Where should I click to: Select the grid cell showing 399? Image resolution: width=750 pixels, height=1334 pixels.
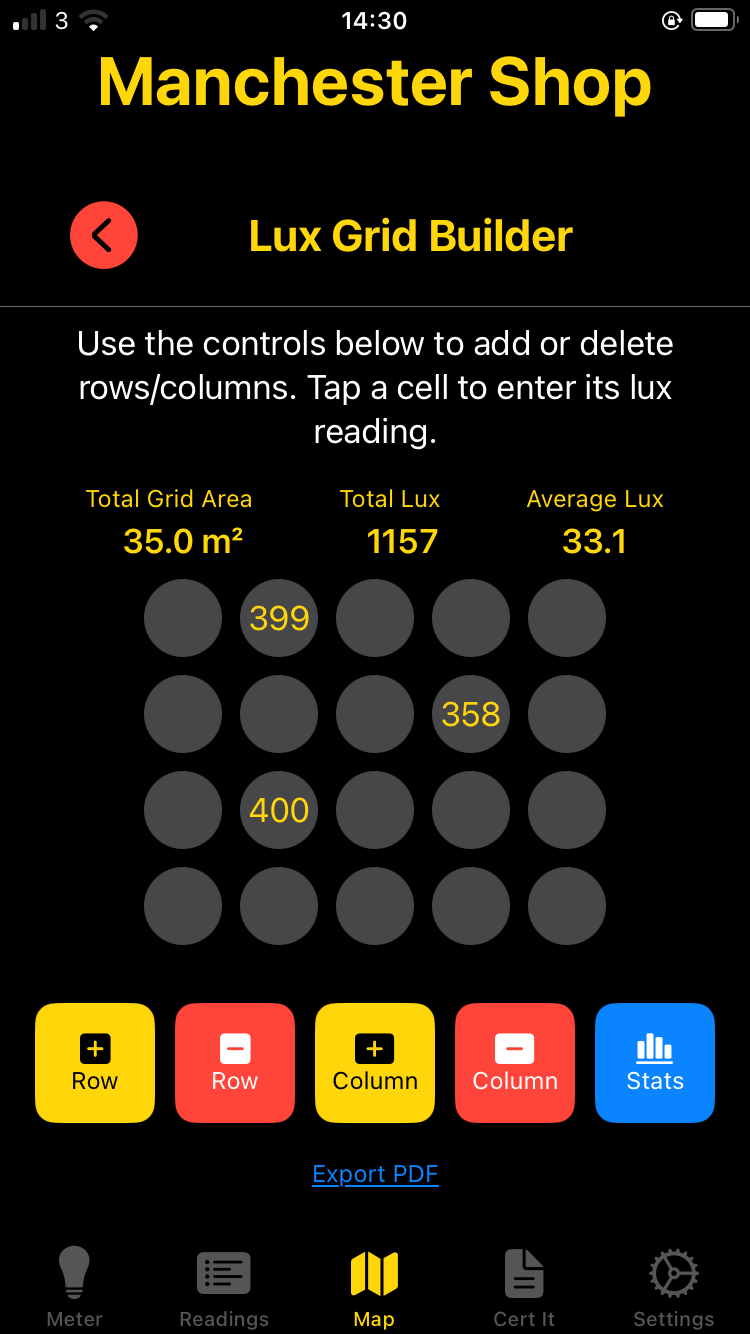tap(279, 618)
